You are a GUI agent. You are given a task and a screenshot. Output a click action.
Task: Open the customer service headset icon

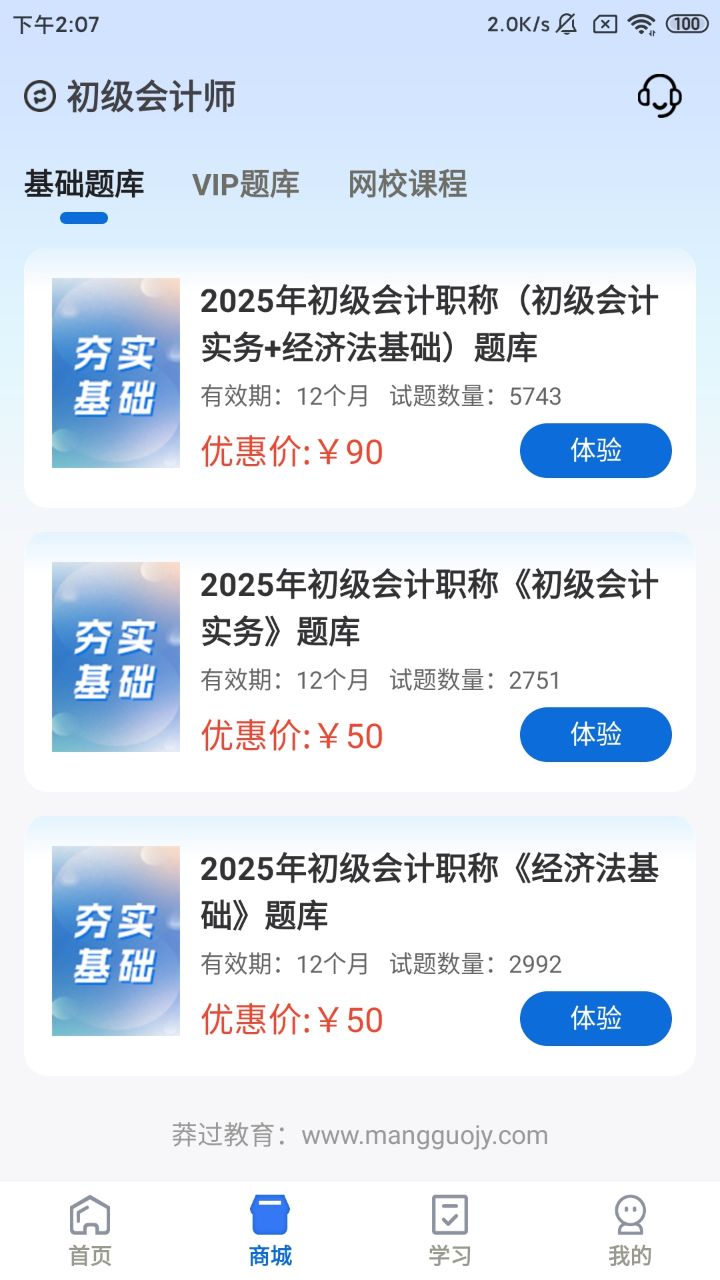click(659, 96)
